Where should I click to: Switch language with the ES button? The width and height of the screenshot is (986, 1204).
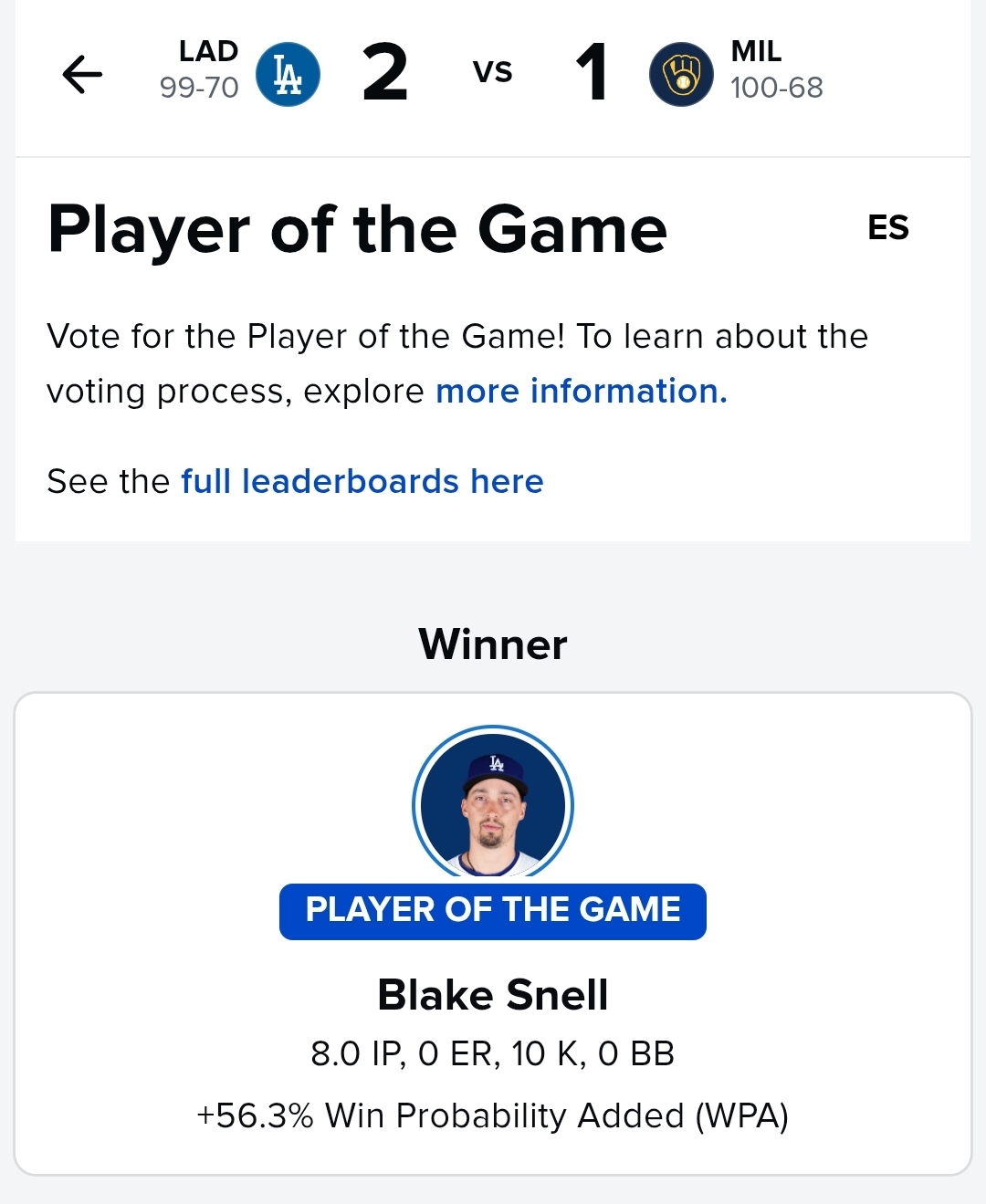click(x=887, y=228)
